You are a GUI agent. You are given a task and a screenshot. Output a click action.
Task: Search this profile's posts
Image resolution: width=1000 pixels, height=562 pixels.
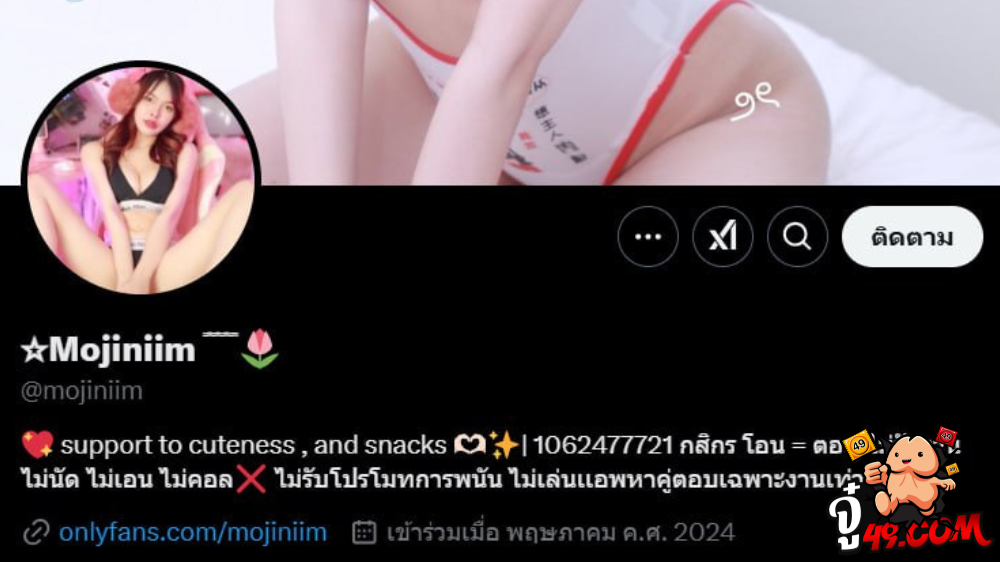click(797, 237)
